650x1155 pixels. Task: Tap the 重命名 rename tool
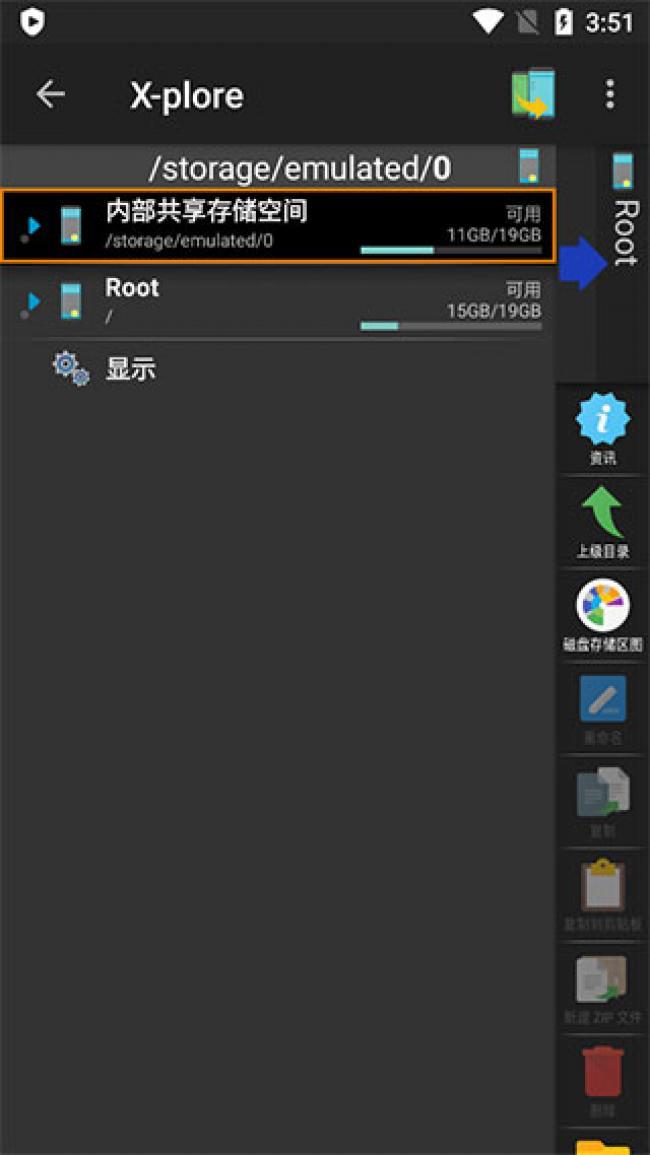coord(603,709)
